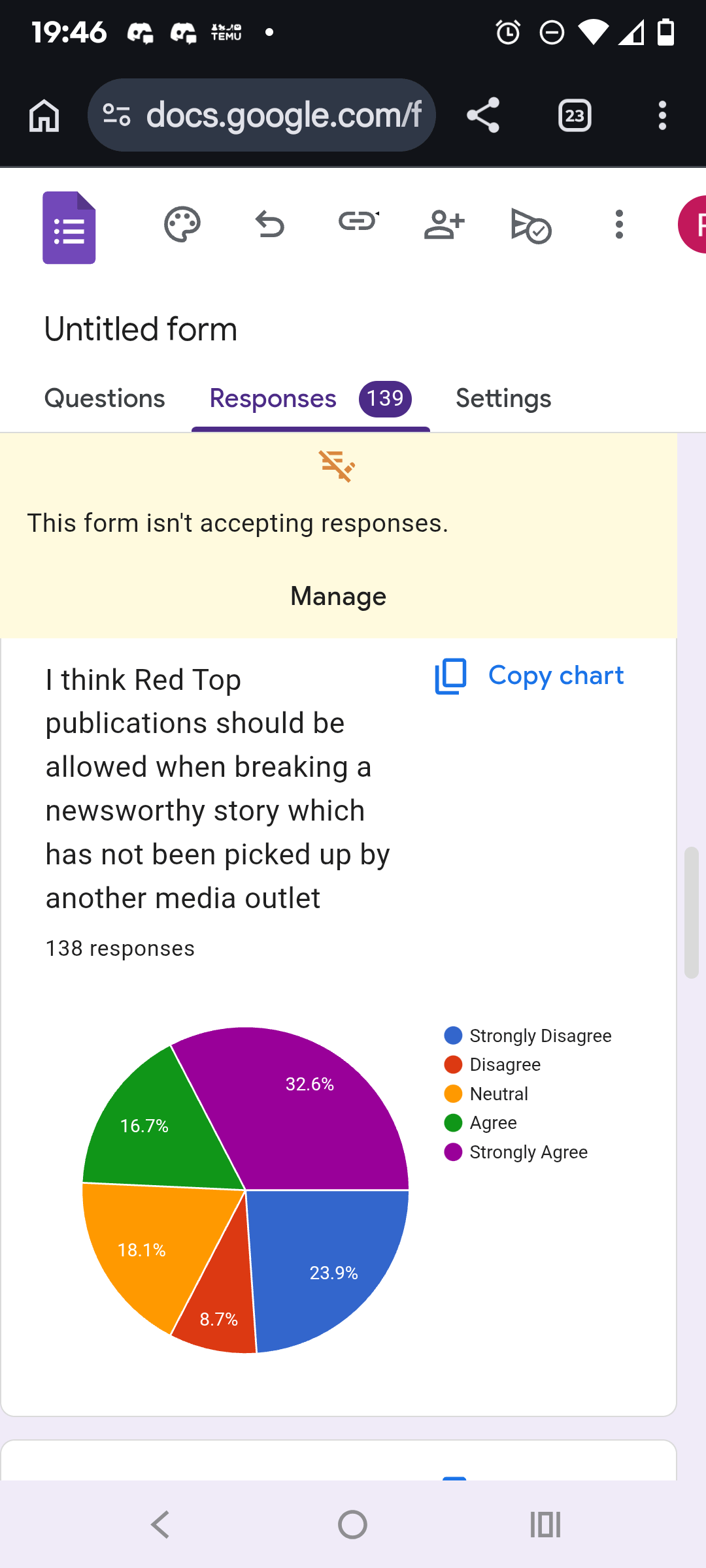This screenshot has width=706, height=1568.
Task: Open the publish options icon
Action: point(530,225)
